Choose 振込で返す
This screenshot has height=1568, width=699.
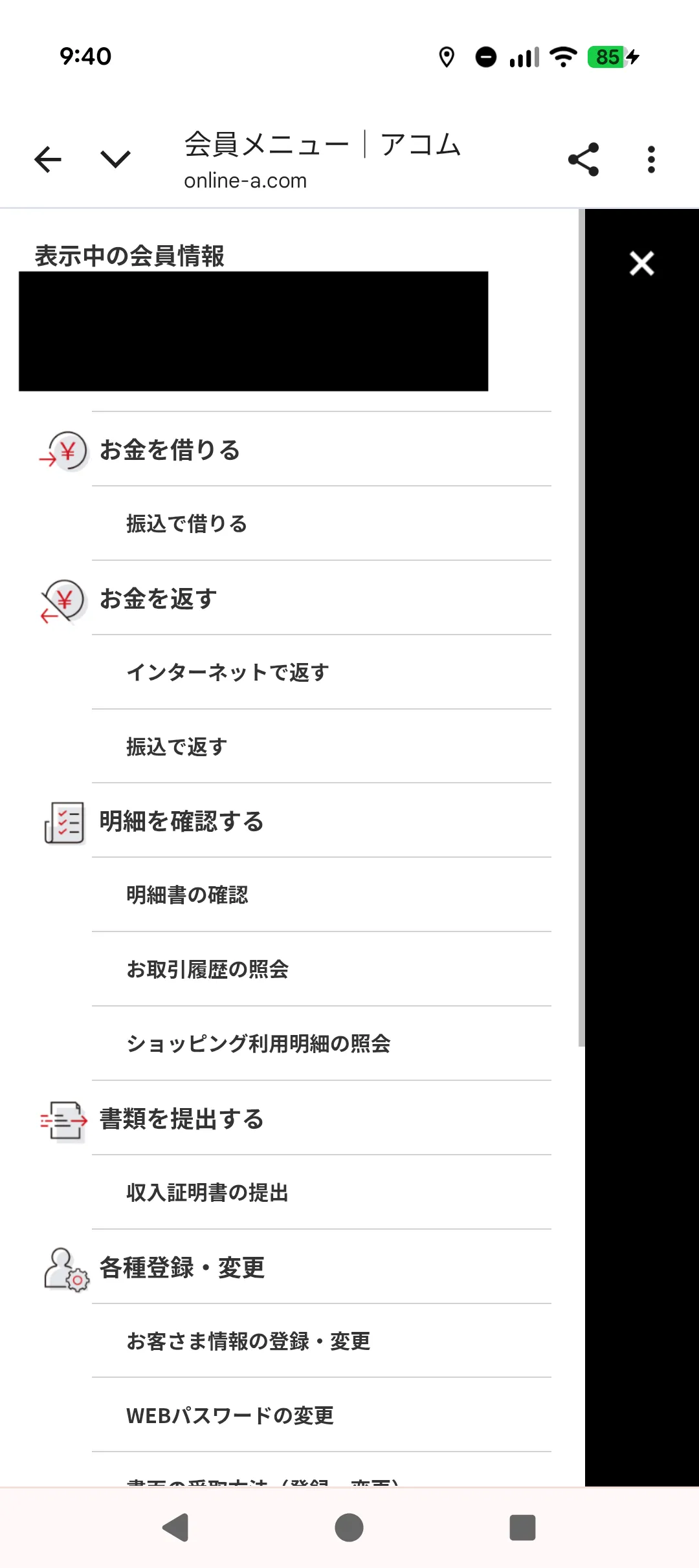pos(177,746)
